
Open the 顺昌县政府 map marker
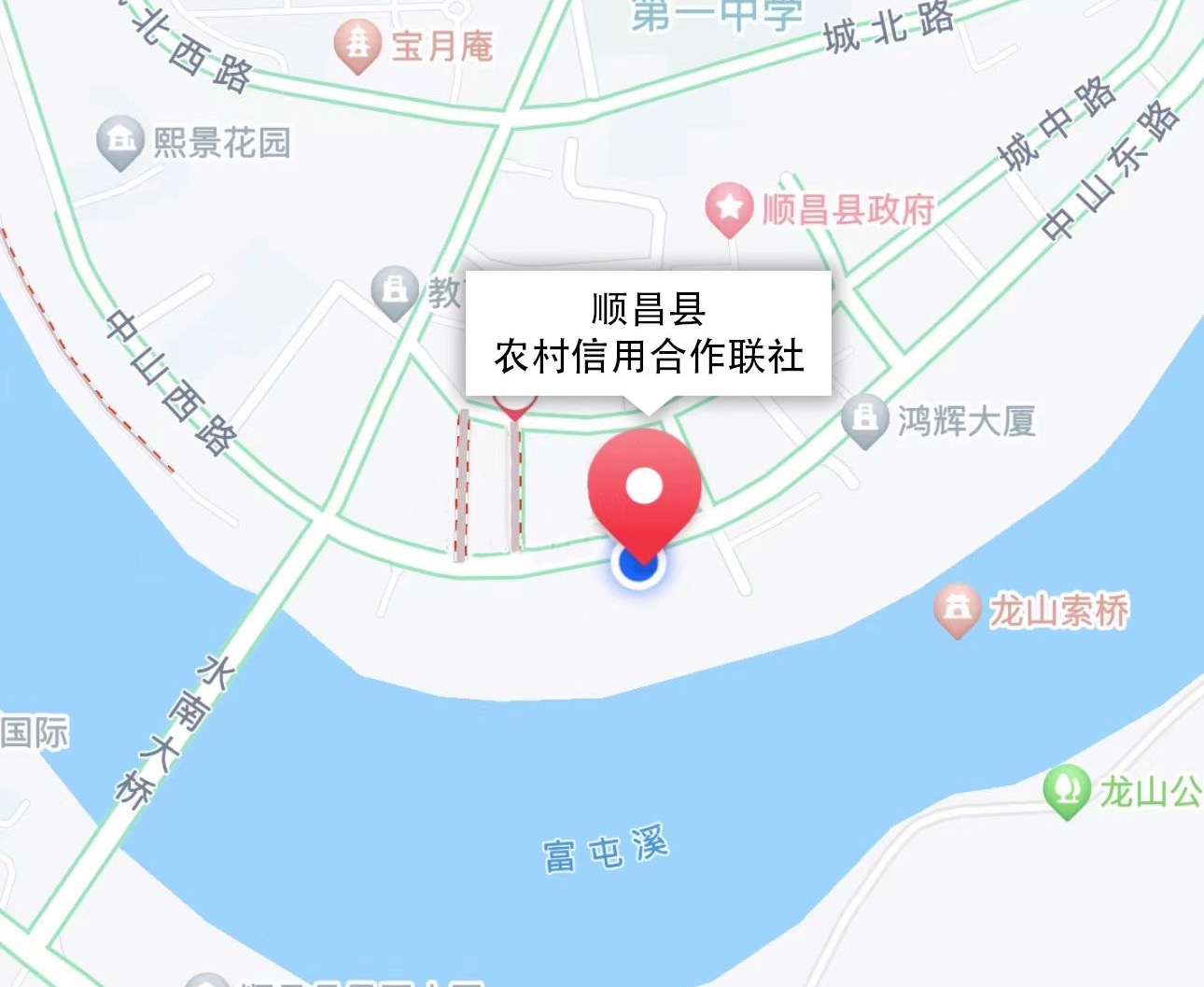(729, 207)
